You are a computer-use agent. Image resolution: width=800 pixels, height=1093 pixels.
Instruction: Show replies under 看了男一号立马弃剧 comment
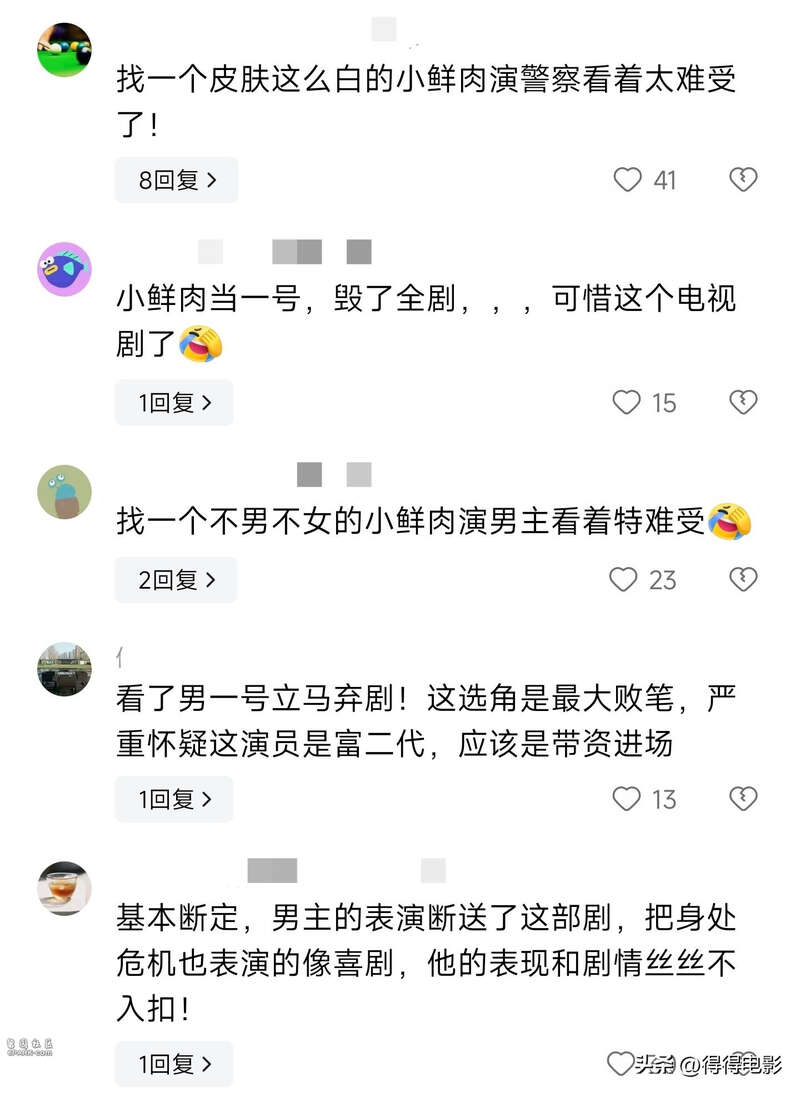[x=174, y=799]
